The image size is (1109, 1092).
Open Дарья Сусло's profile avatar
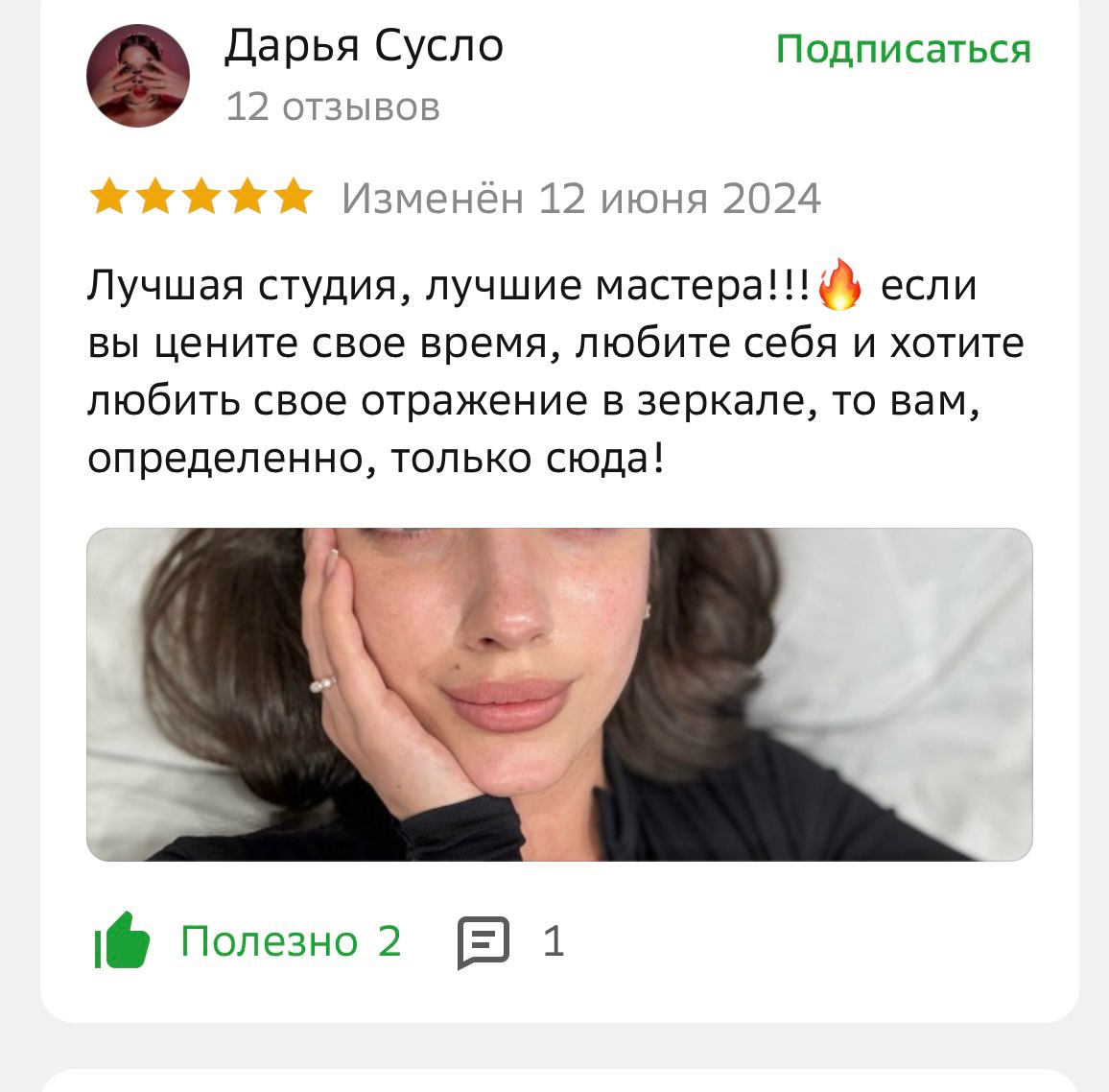pyautogui.click(x=138, y=77)
